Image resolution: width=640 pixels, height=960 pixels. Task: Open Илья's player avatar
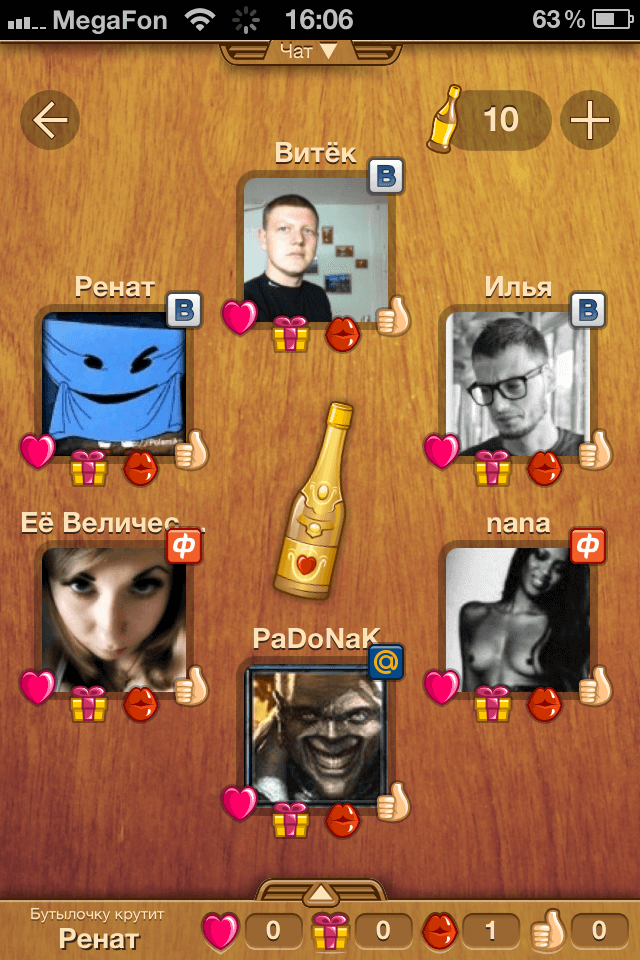515,382
